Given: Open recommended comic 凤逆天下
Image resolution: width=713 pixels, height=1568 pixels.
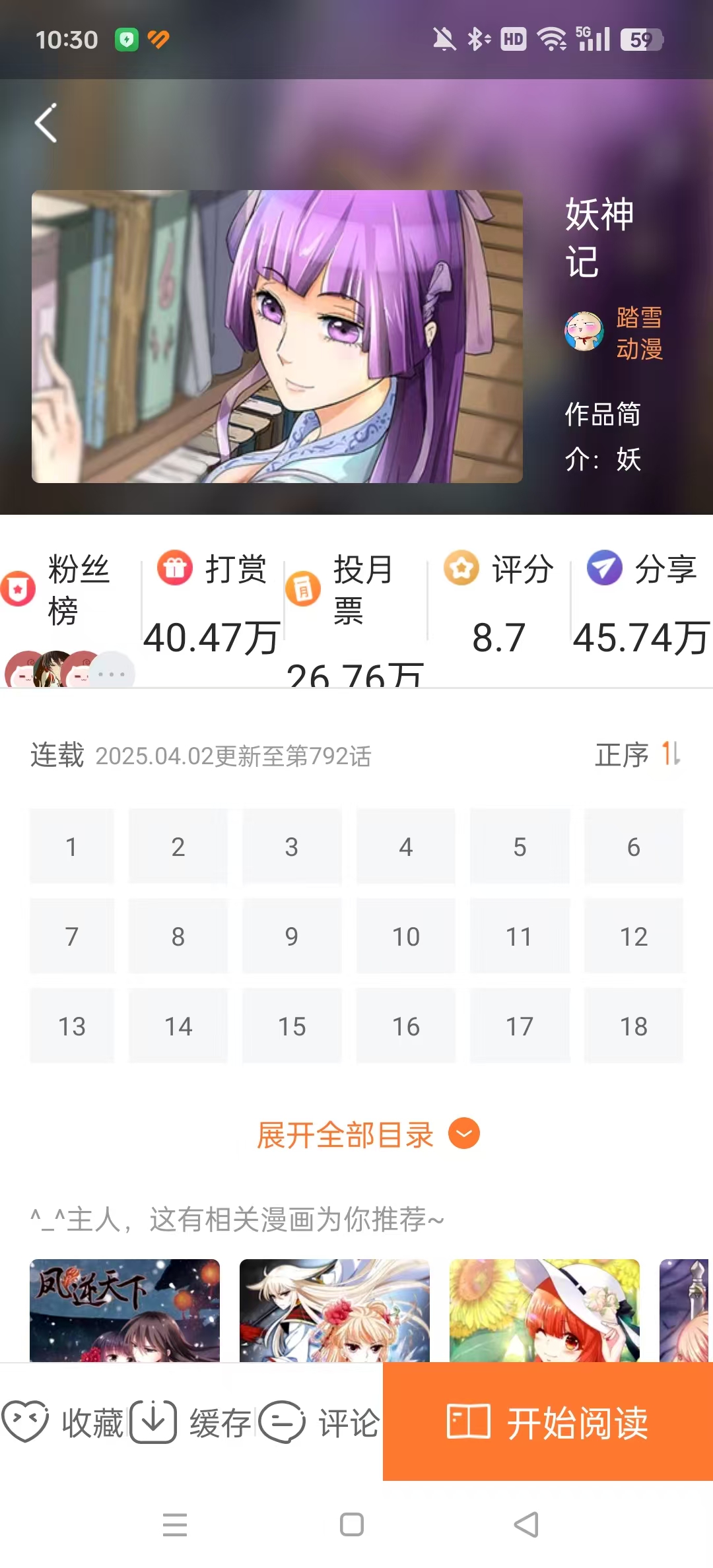Looking at the screenshot, I should pyautogui.click(x=125, y=1310).
